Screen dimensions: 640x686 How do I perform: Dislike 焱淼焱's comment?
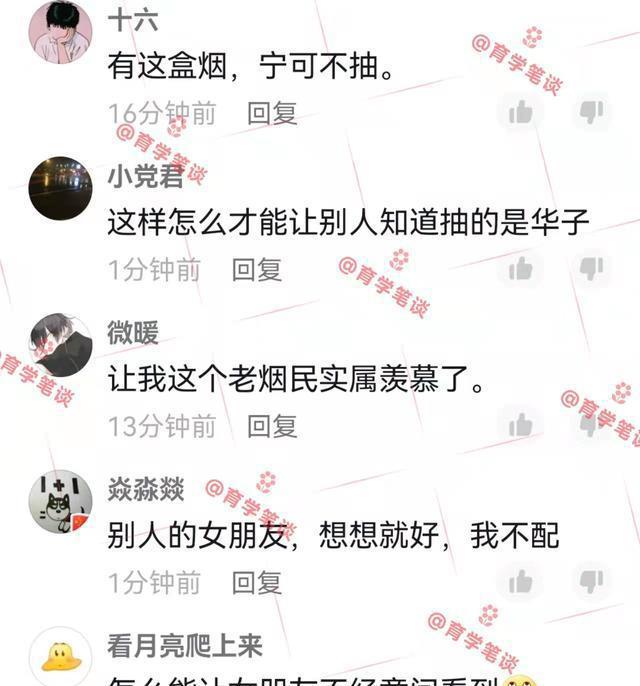coord(591,581)
